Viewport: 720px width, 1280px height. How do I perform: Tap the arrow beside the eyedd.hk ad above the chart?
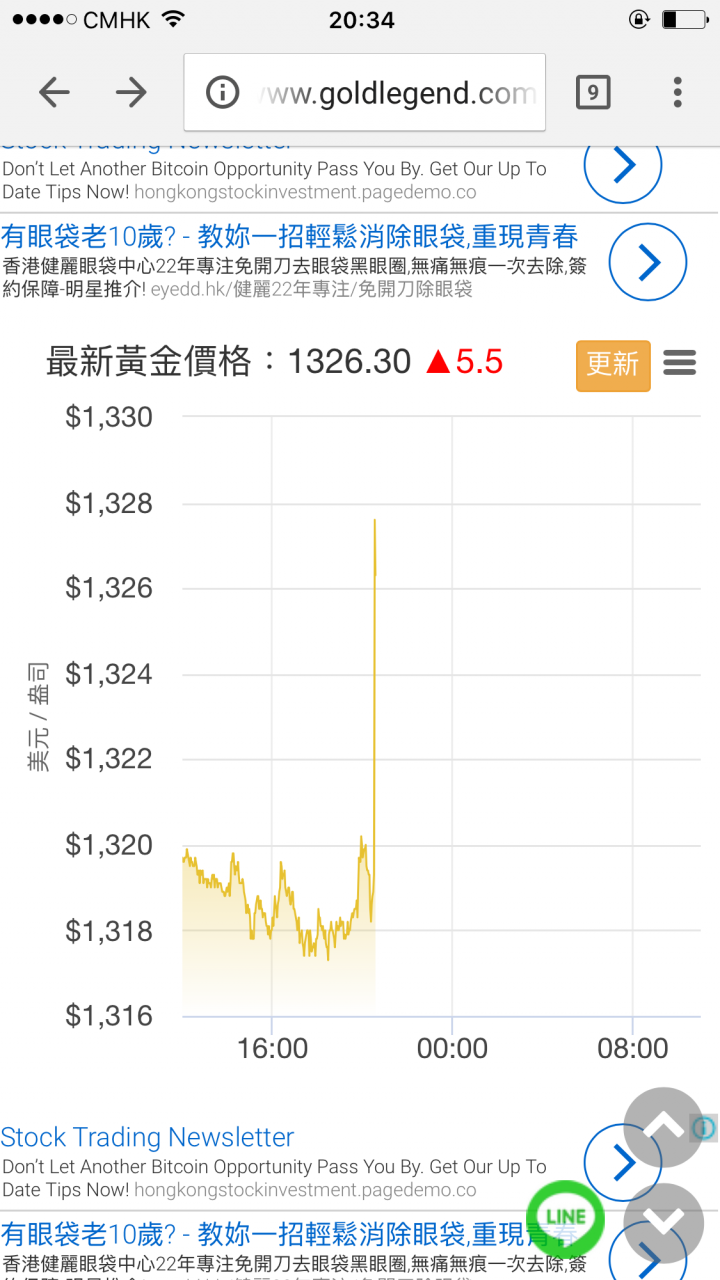pyautogui.click(x=648, y=263)
